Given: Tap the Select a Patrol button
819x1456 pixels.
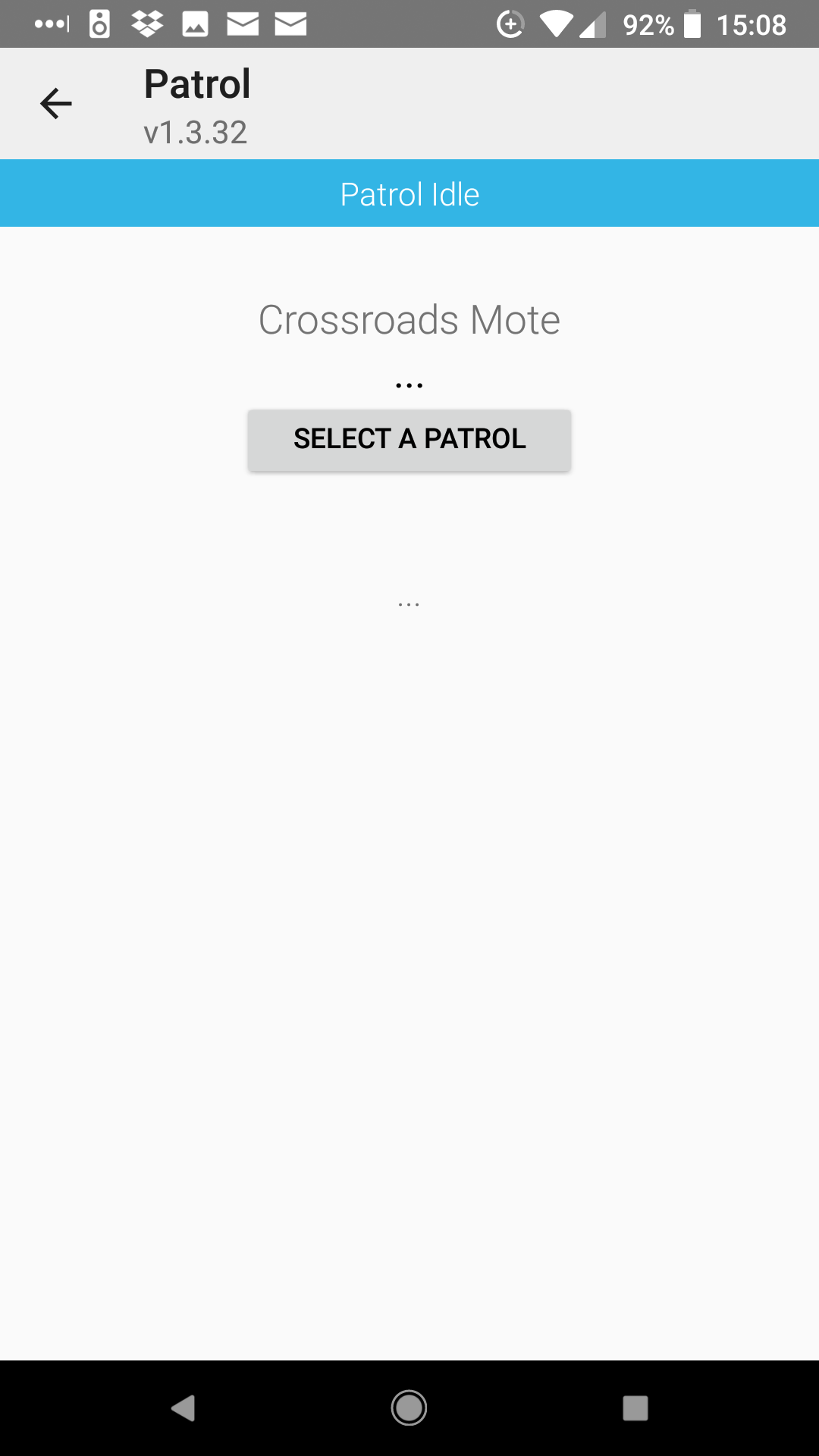Looking at the screenshot, I should point(409,440).
